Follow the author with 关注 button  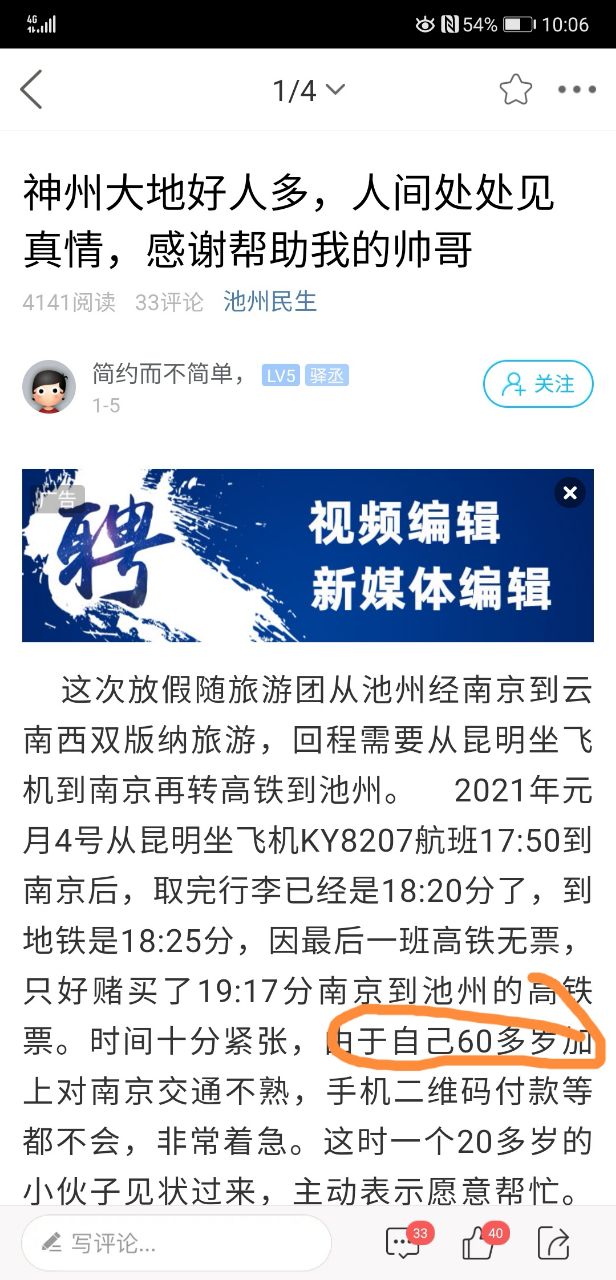[x=538, y=384]
